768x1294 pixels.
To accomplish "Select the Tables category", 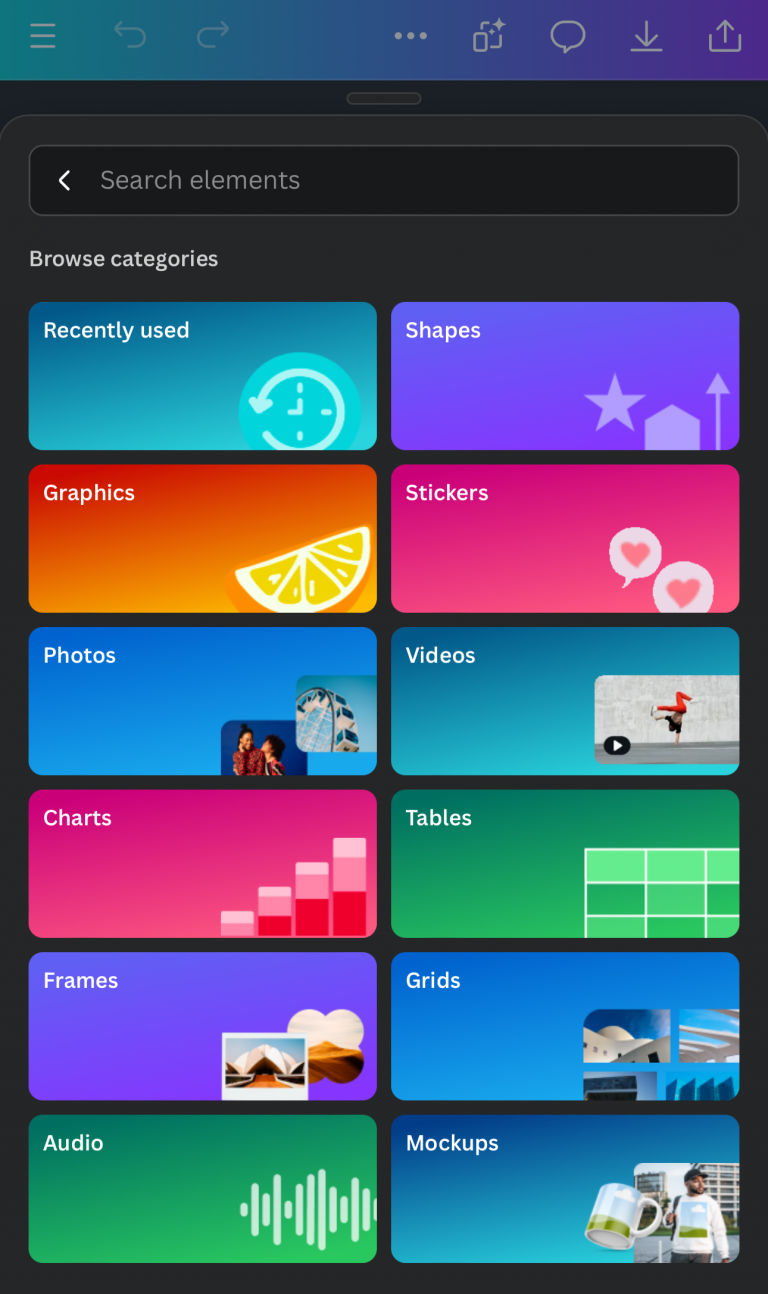I will tap(565, 863).
